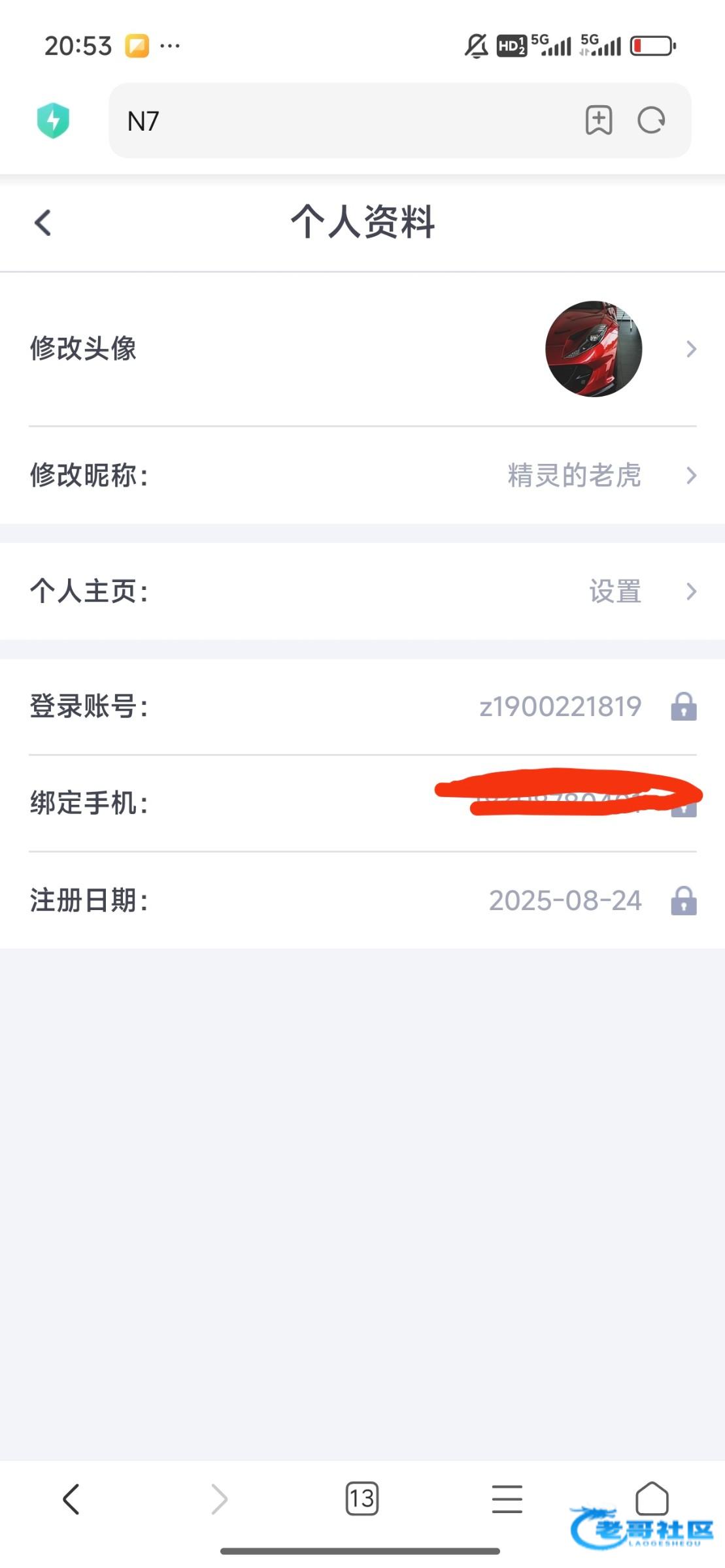Open the browser security shield
The image size is (725, 1568).
click(x=53, y=121)
